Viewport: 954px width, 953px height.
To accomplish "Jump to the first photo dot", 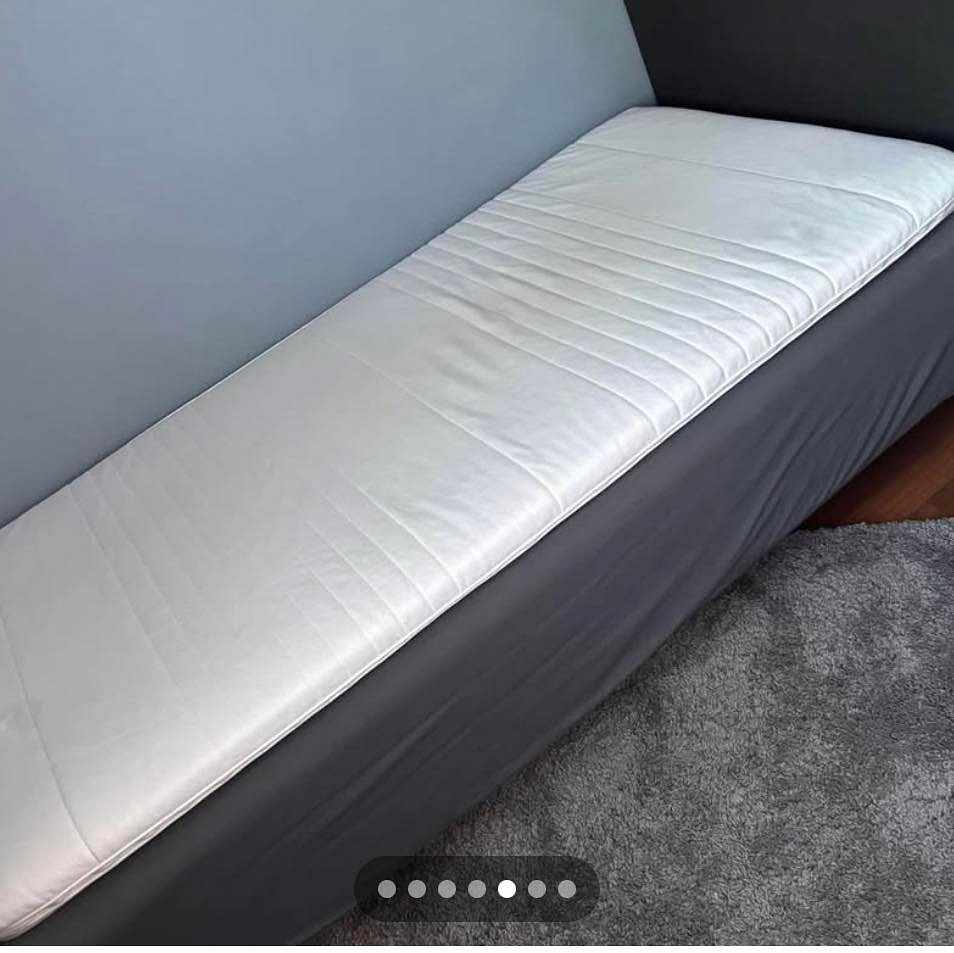I will pos(387,889).
